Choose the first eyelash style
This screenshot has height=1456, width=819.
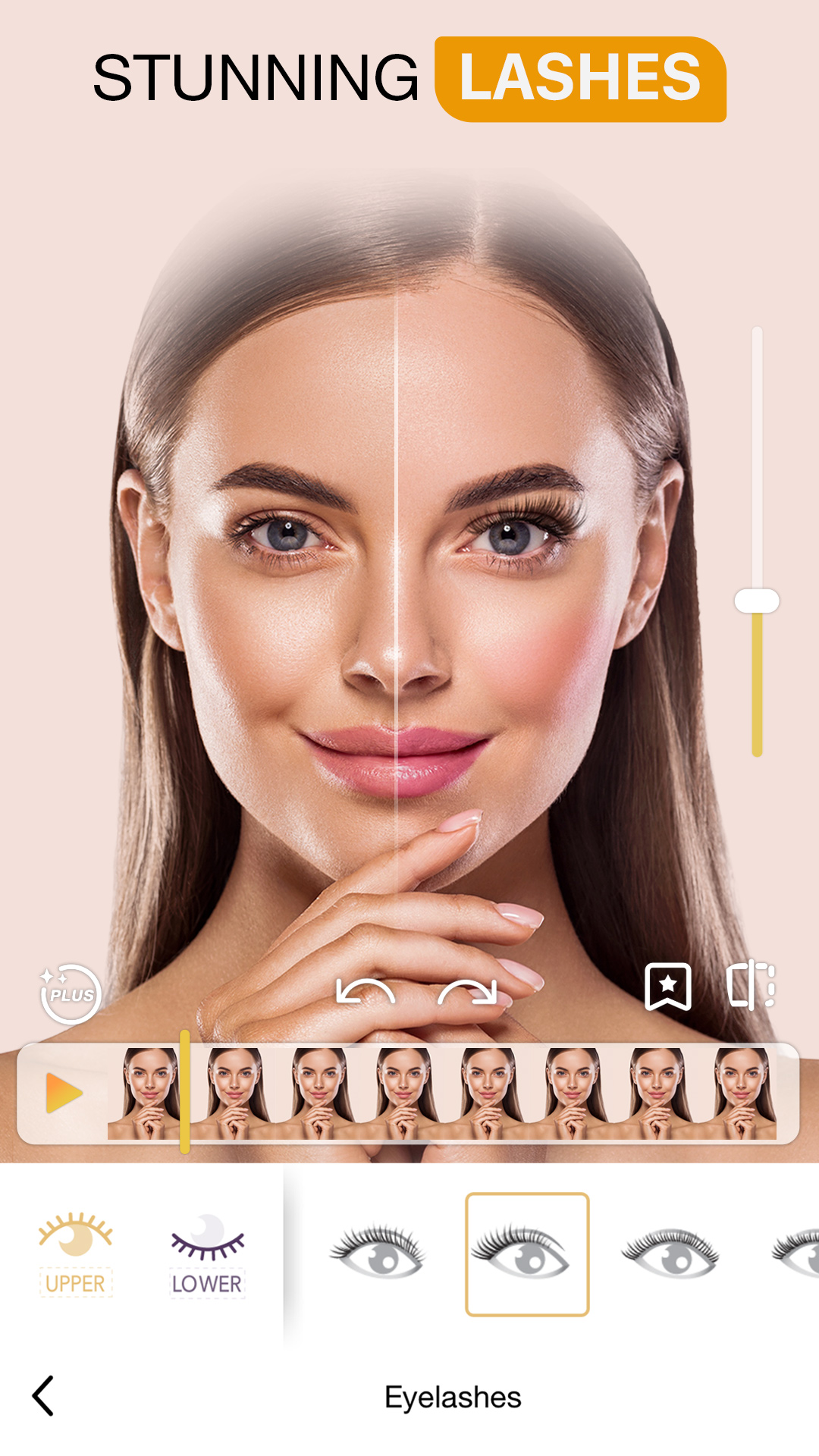pyautogui.click(x=378, y=1253)
